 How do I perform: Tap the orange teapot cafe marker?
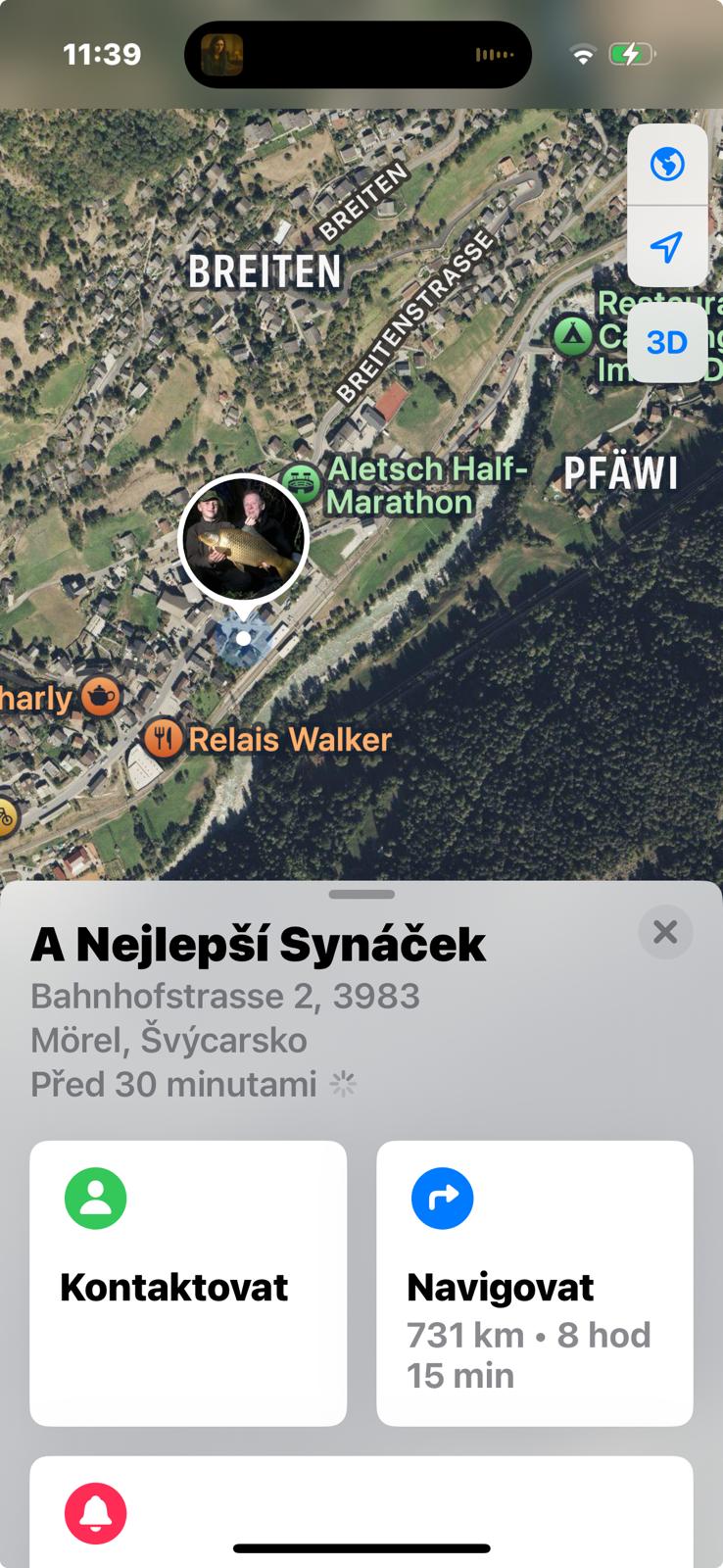point(100,697)
